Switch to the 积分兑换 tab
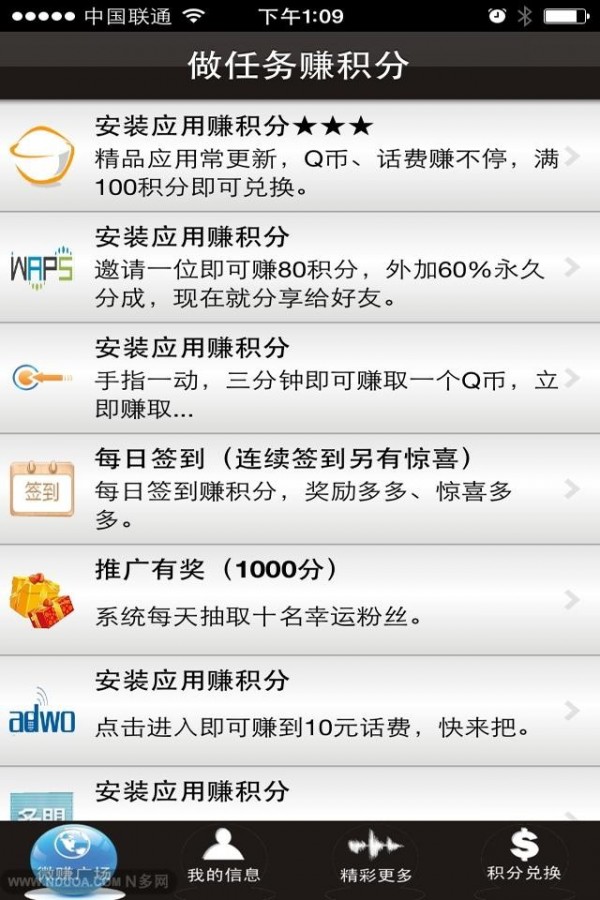Image resolution: width=600 pixels, height=900 pixels. click(524, 858)
